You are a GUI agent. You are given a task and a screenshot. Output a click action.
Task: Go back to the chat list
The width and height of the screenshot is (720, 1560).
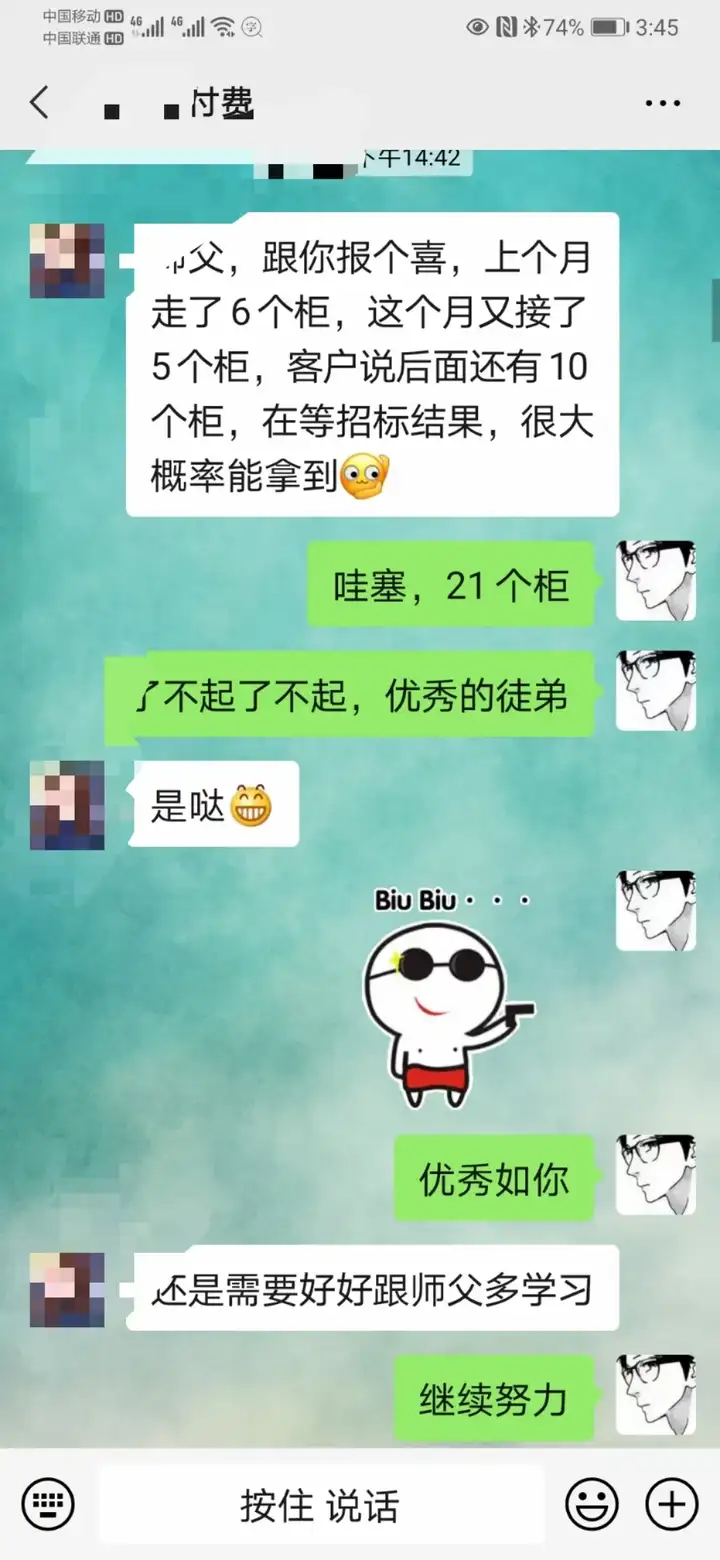click(40, 103)
